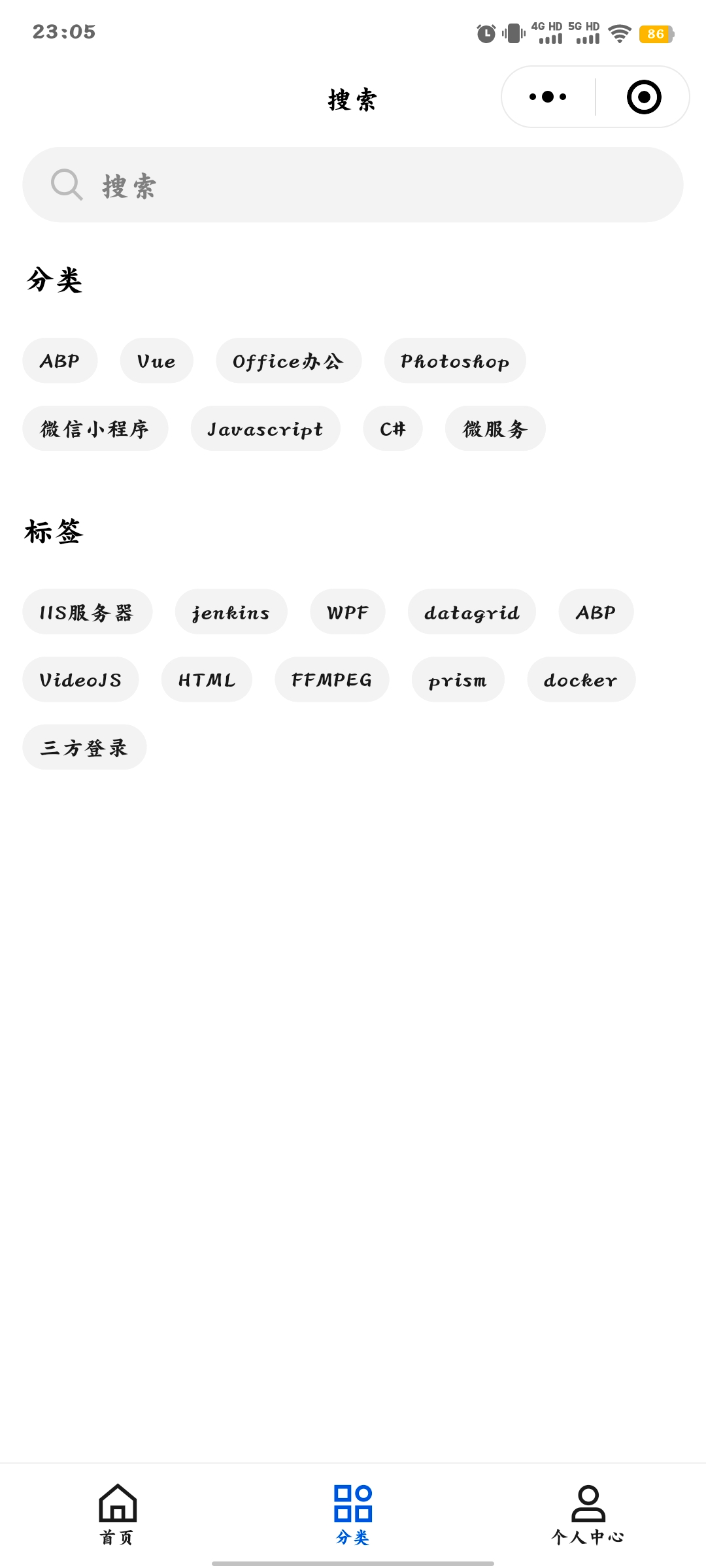Switch to the 首页 tab
706x1568 pixels.
(x=118, y=1514)
